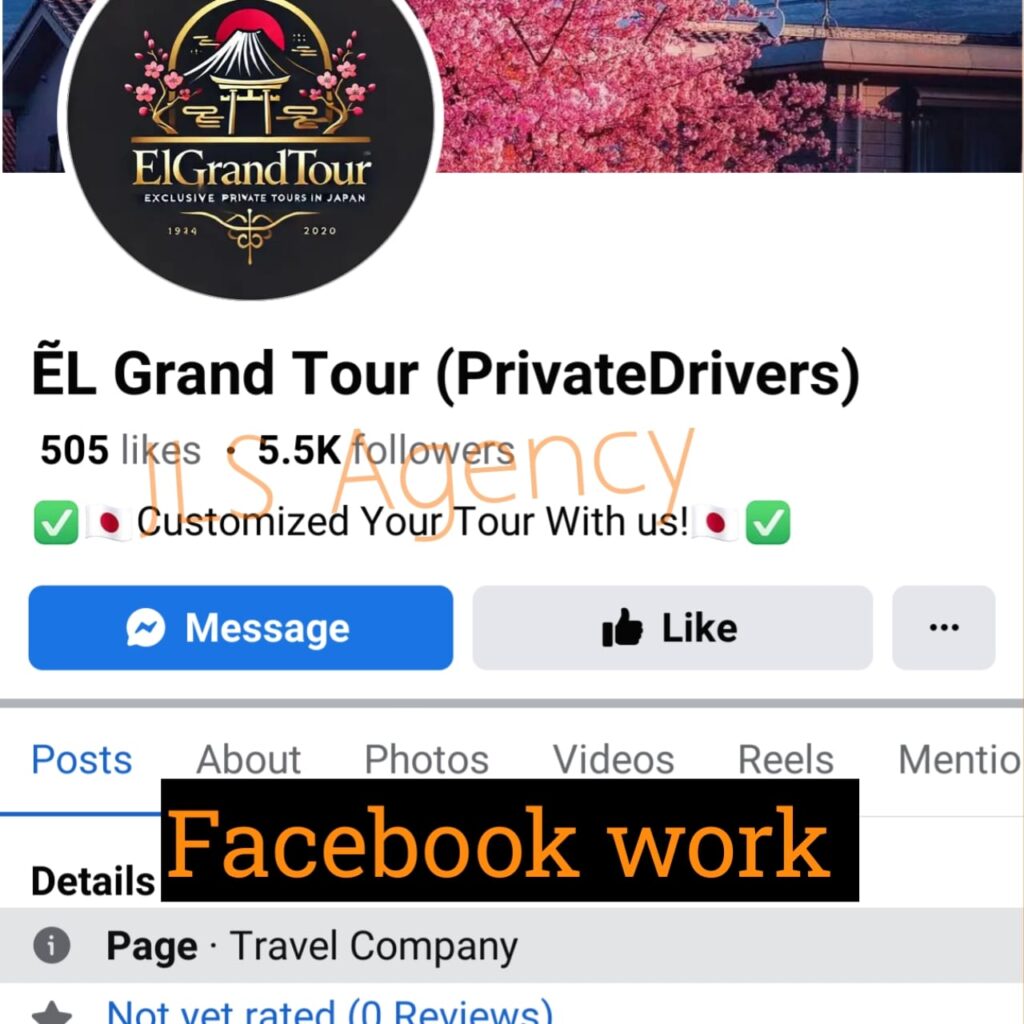Screen dimensions: 1024x1024
Task: Switch to the Posts tab
Action: coord(81,760)
